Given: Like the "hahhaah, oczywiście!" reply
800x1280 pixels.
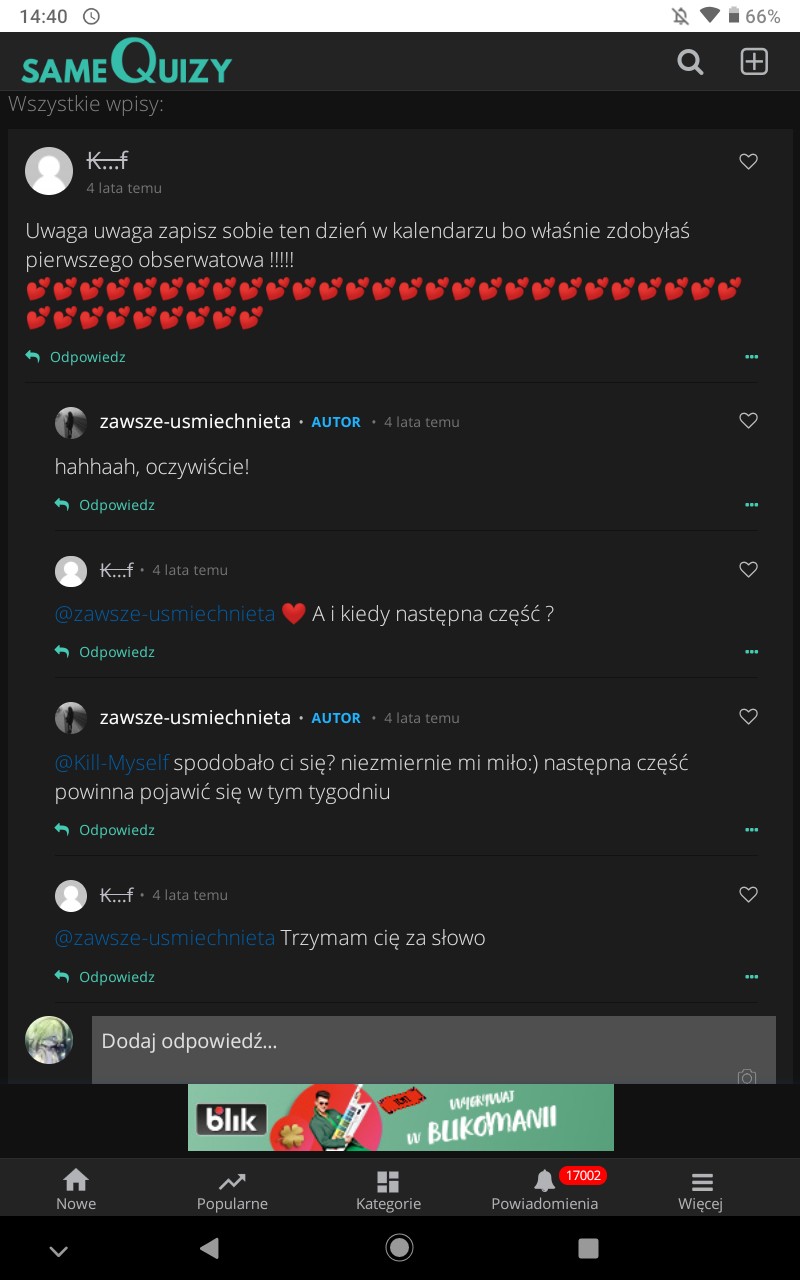Looking at the screenshot, I should tap(748, 421).
